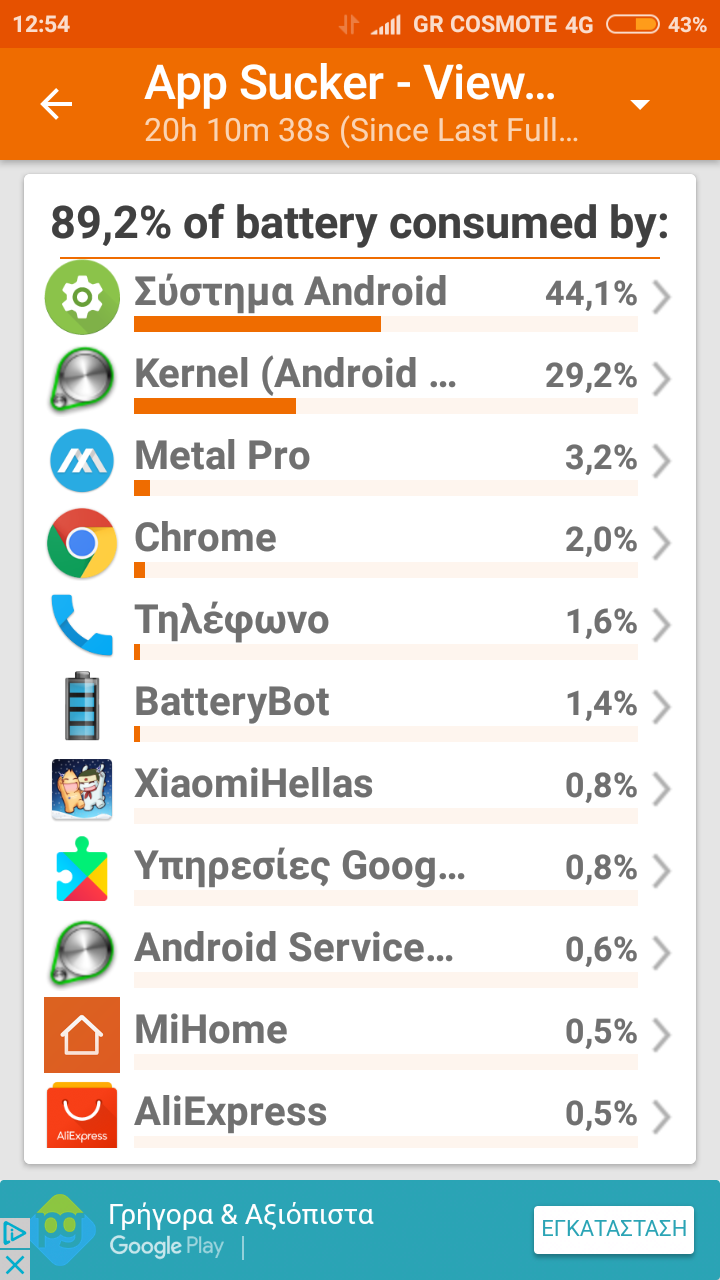Select the AliExpress row
Image resolution: width=720 pixels, height=1280 pixels.
(x=360, y=1116)
